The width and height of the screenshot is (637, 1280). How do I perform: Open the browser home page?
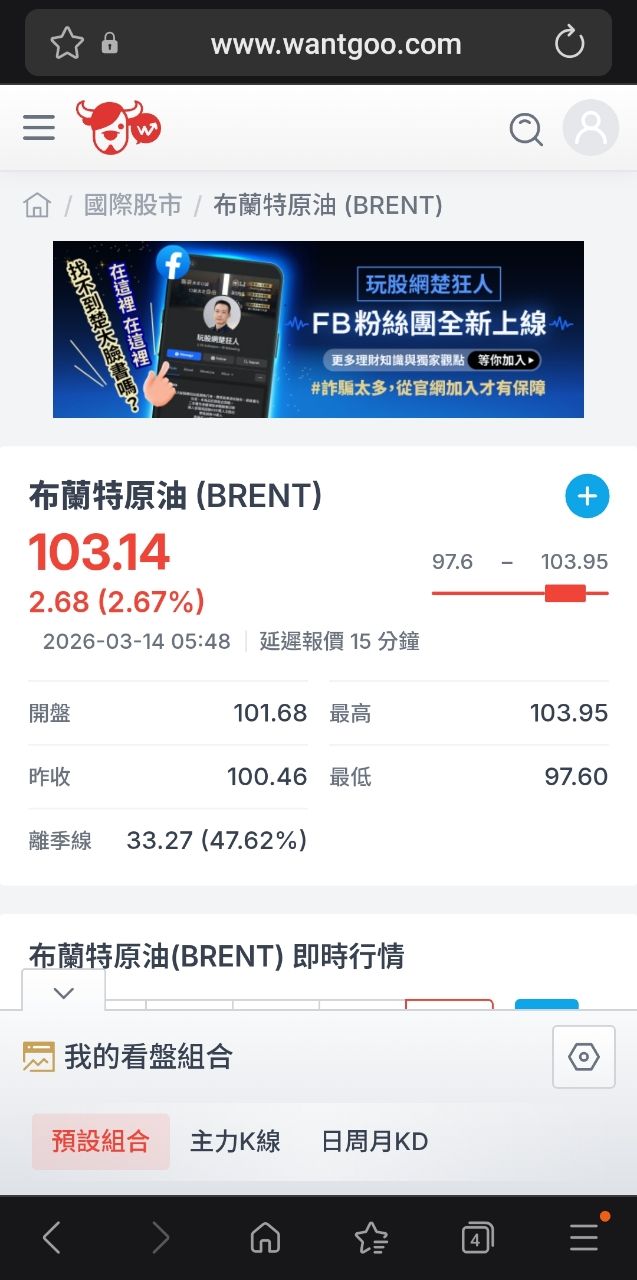click(x=265, y=1239)
